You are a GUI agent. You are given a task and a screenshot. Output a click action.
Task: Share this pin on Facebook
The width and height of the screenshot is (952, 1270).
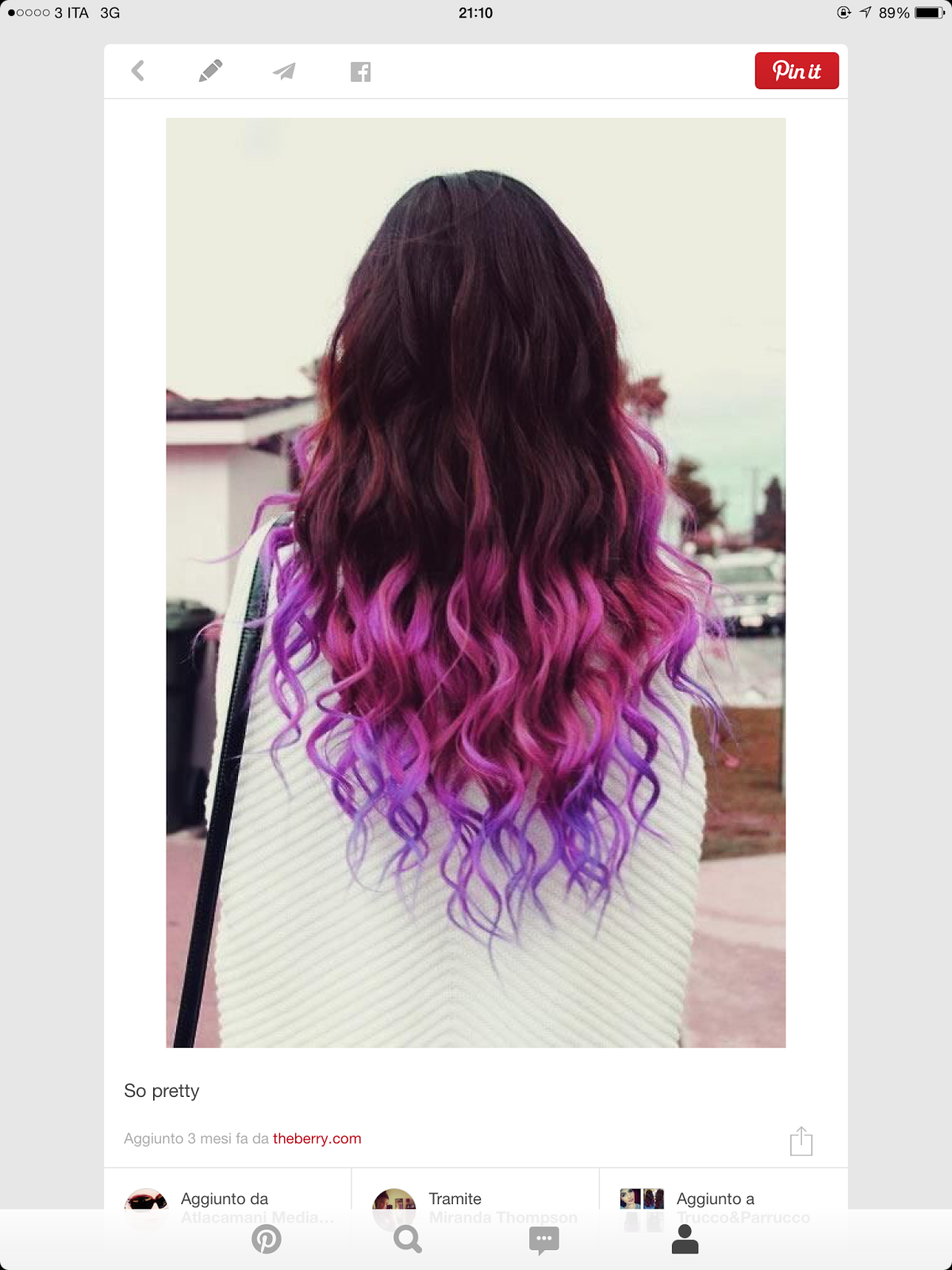(x=360, y=72)
